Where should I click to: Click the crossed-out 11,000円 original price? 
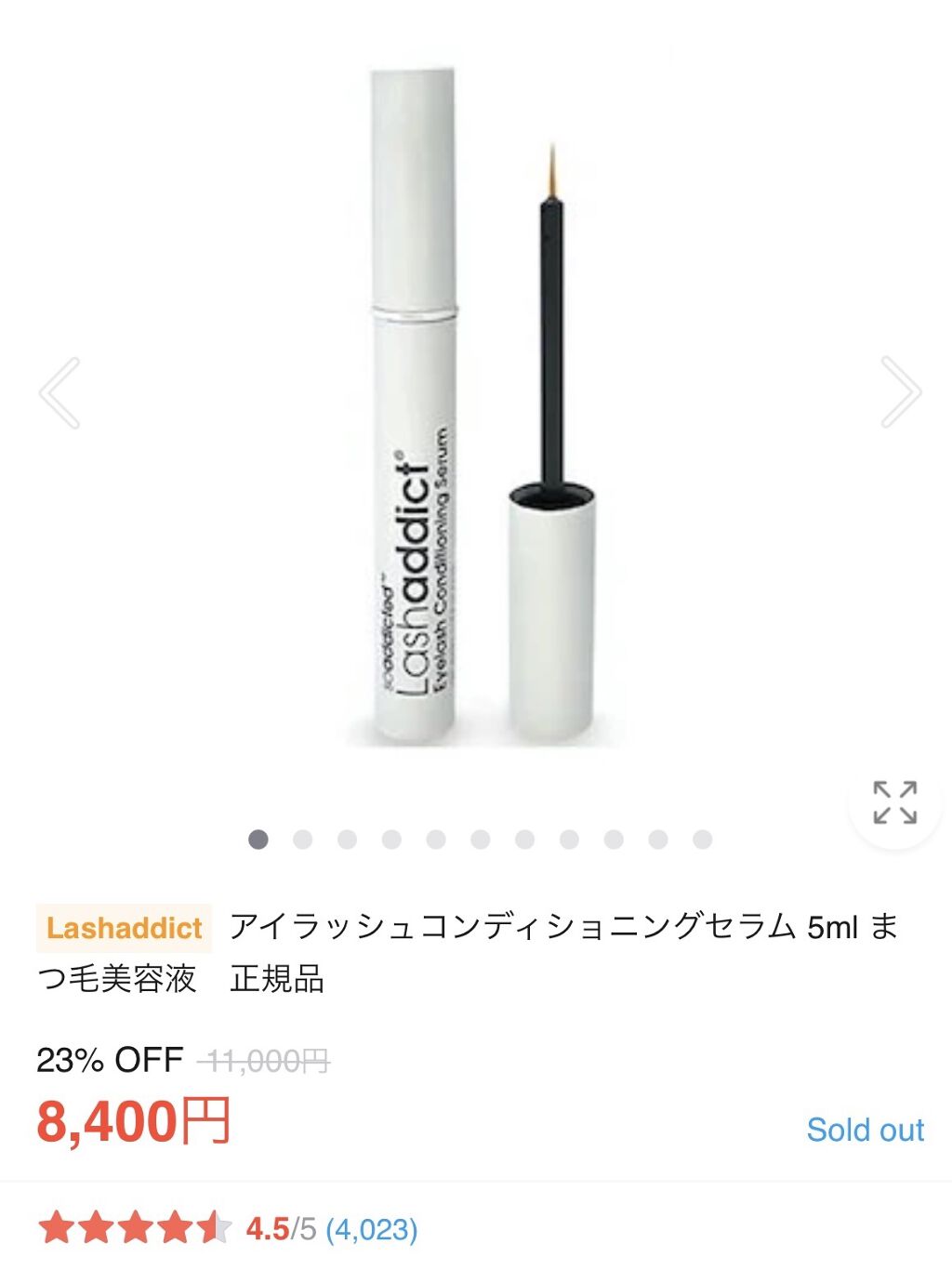point(260,1058)
